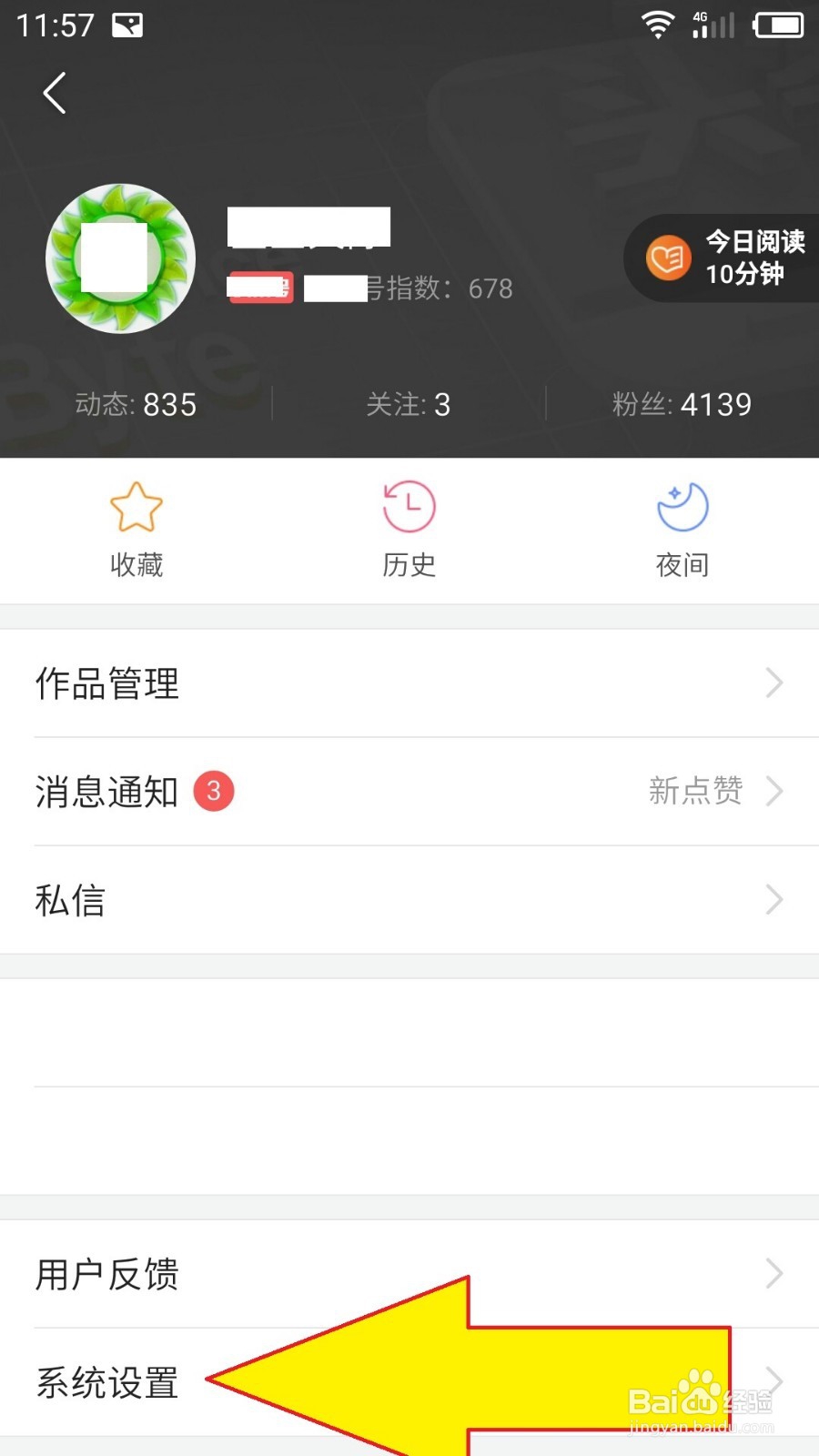This screenshot has width=819, height=1456.
Task: Select the 消息通知 menu item
Action: tap(106, 792)
